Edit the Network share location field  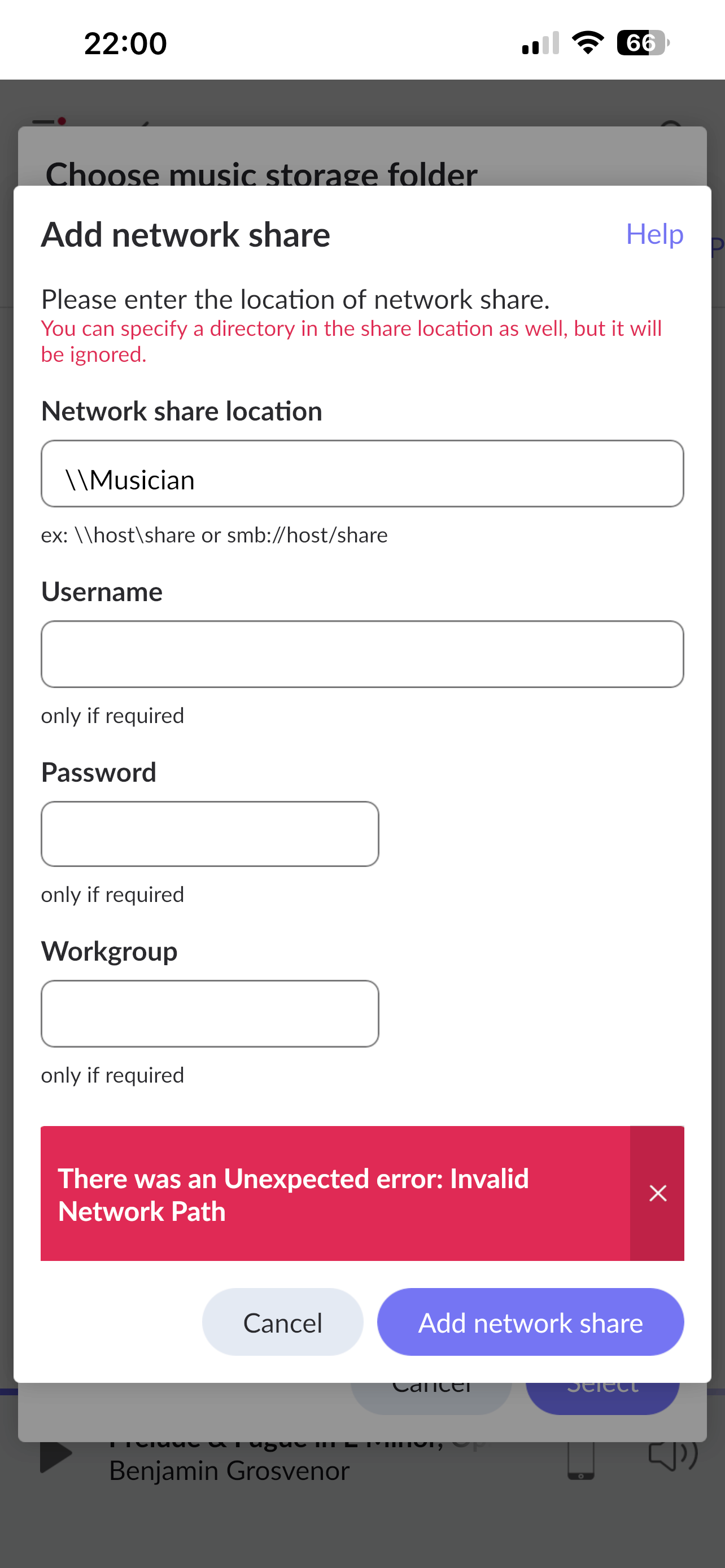tap(362, 474)
